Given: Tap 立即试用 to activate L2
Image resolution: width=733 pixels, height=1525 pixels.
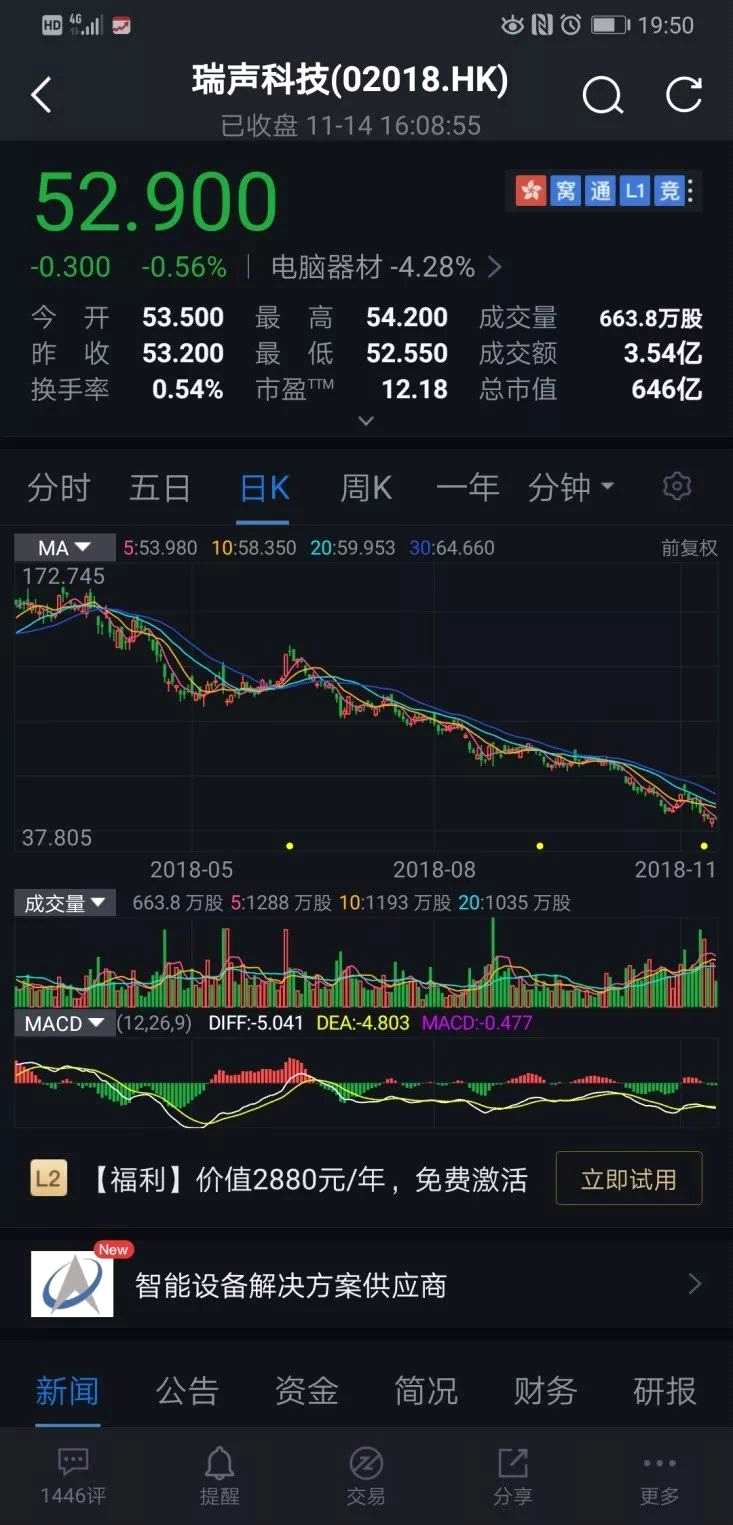Looking at the screenshot, I should coord(628,1180).
